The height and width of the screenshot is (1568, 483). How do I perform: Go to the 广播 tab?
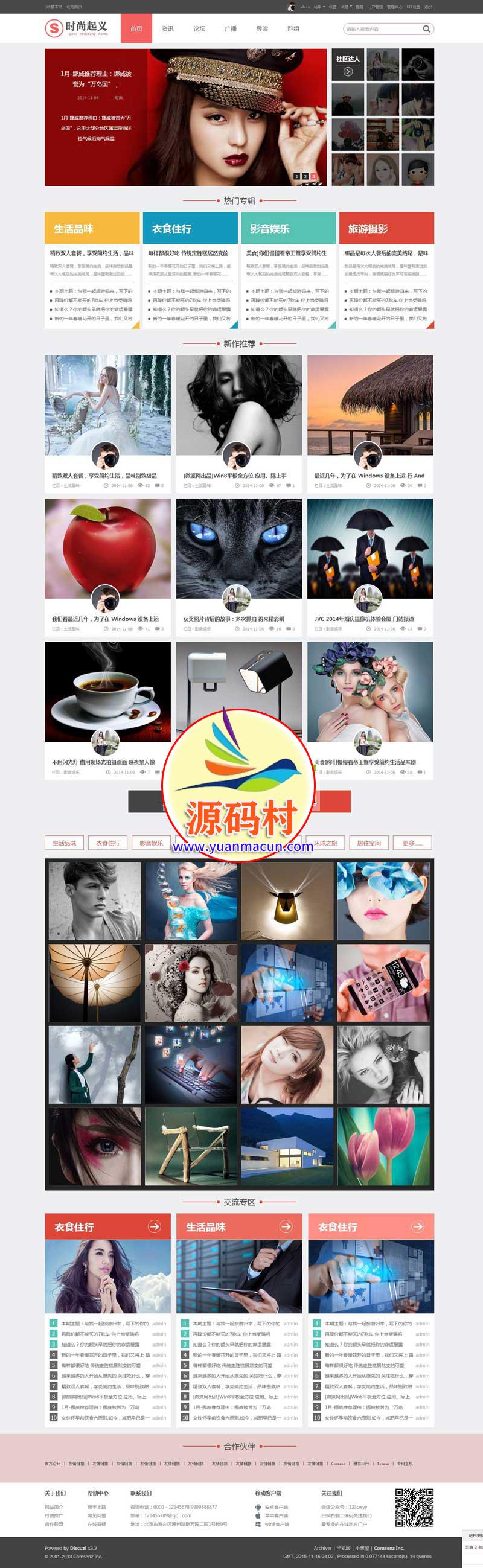point(231,28)
